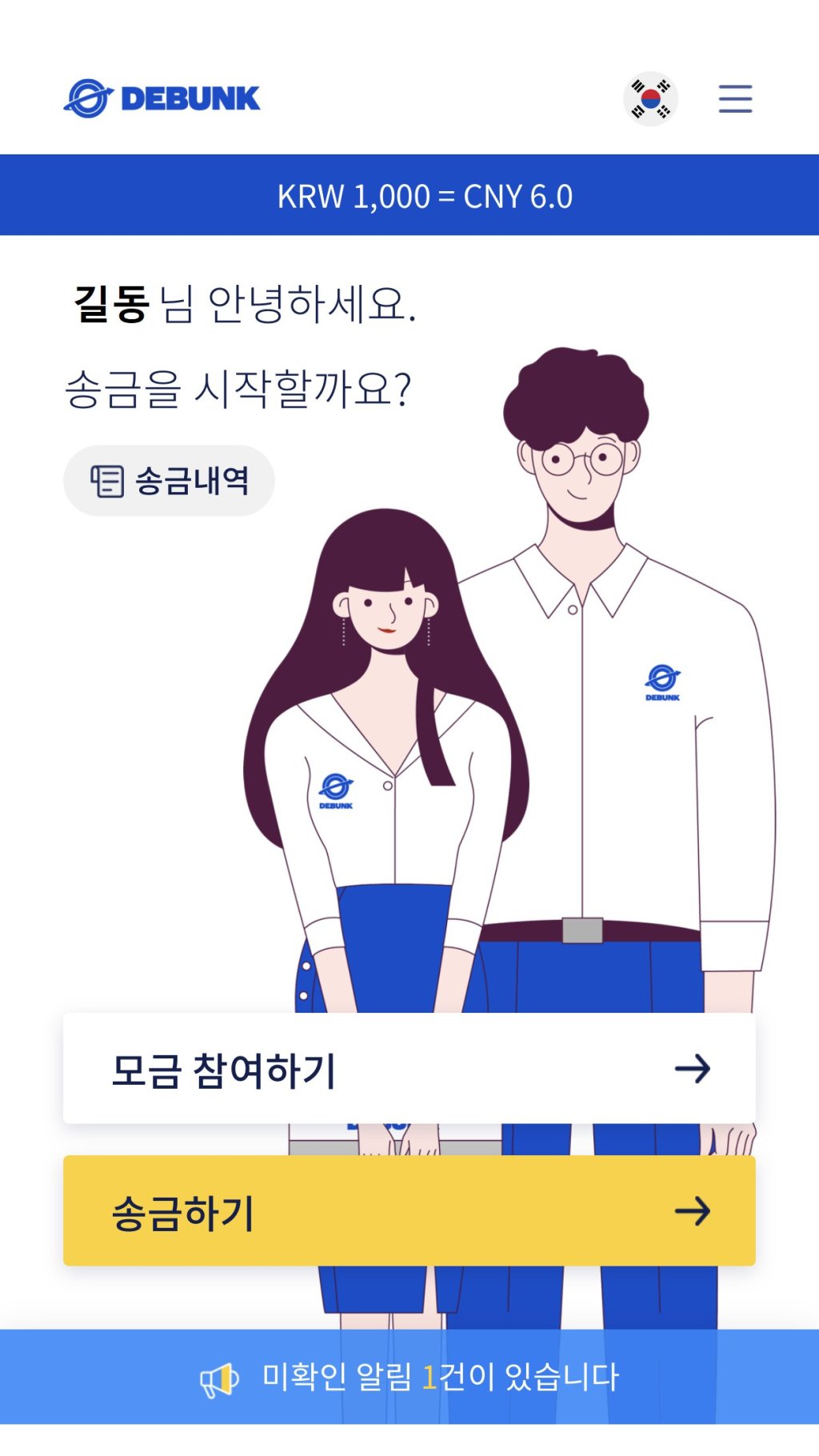
Task: Select 모금 참여하기 button
Action: (409, 1068)
